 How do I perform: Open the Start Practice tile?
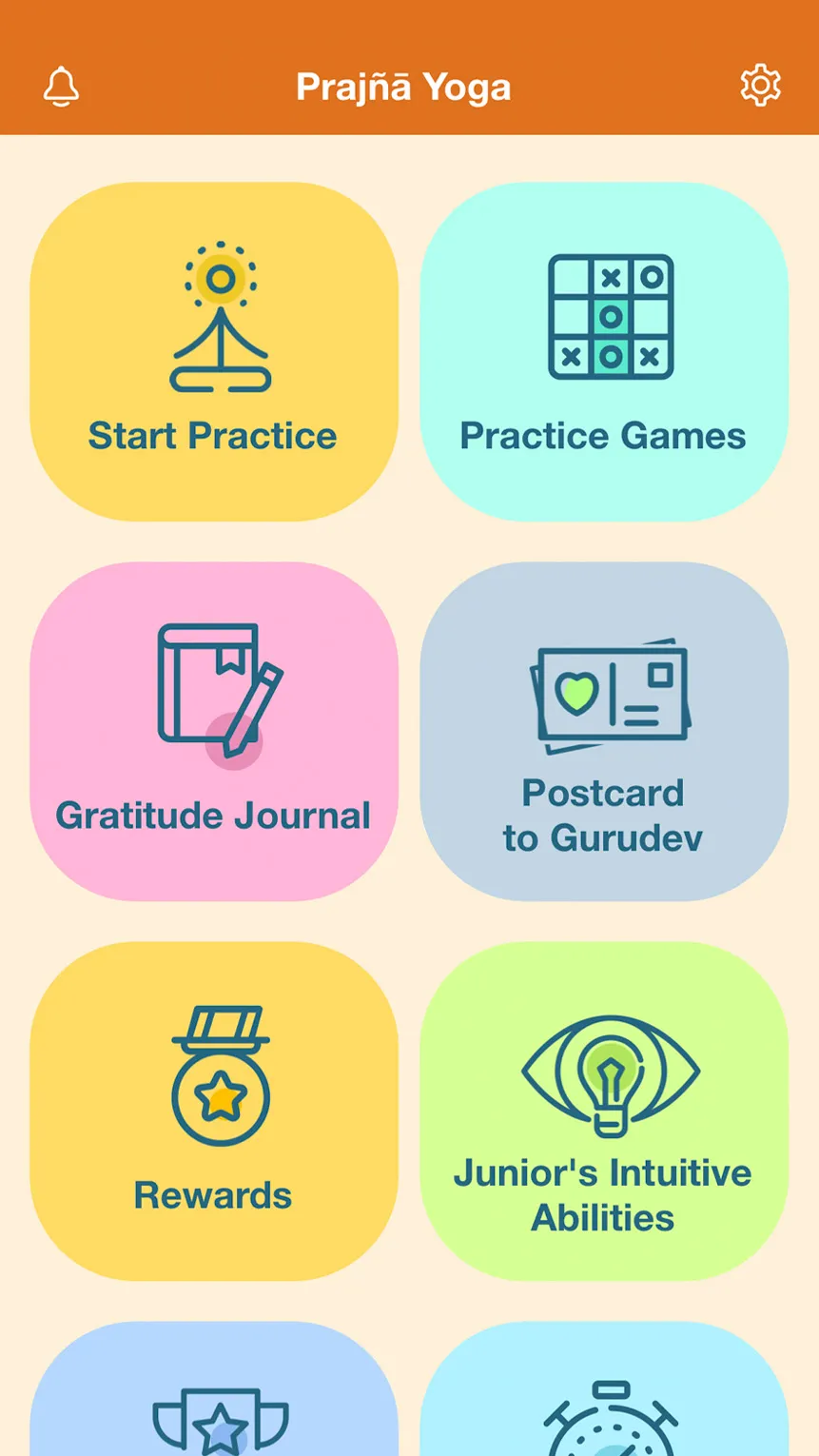214,351
